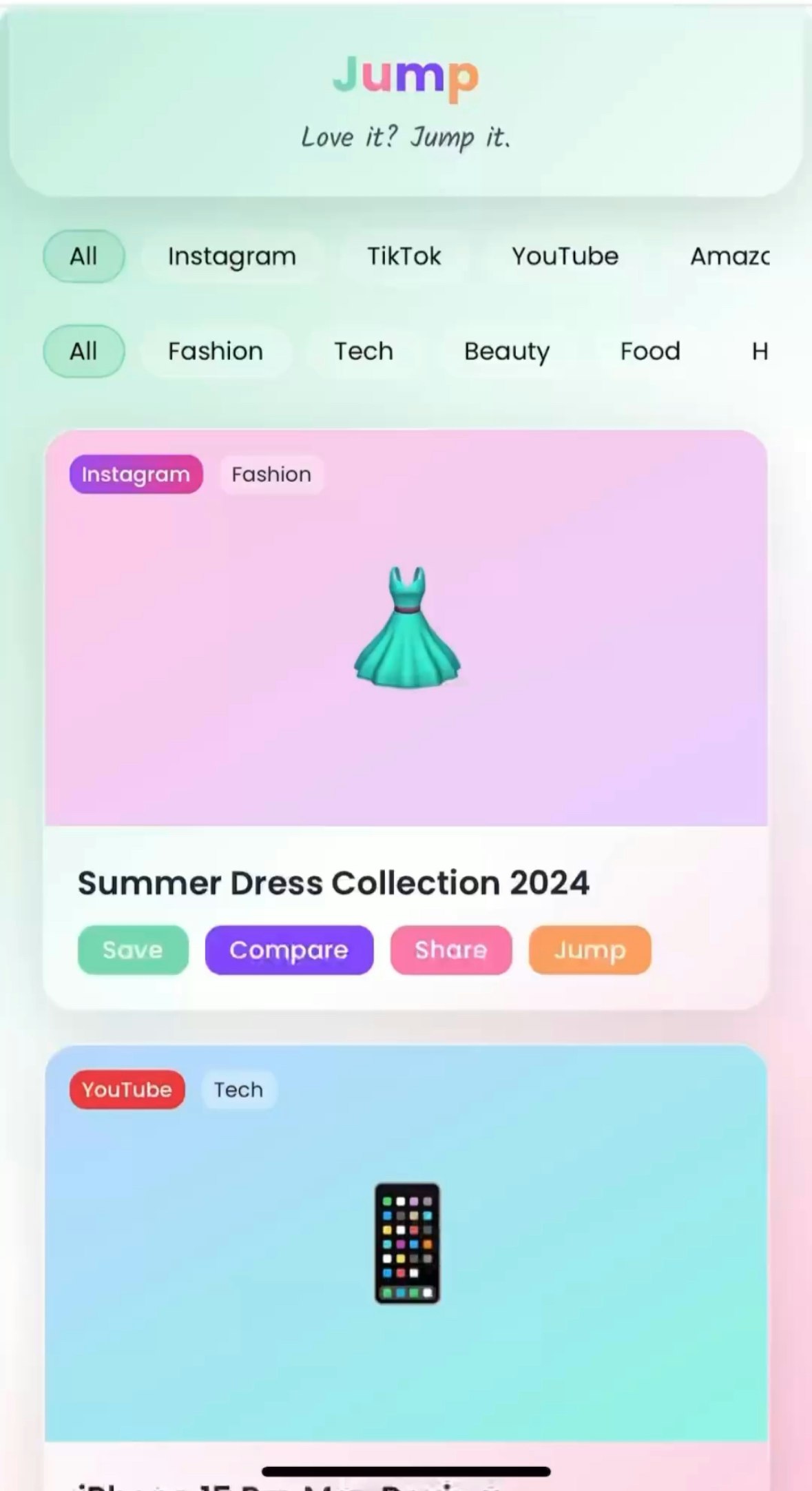Tap Jump on the Summer Dress card

(x=590, y=950)
